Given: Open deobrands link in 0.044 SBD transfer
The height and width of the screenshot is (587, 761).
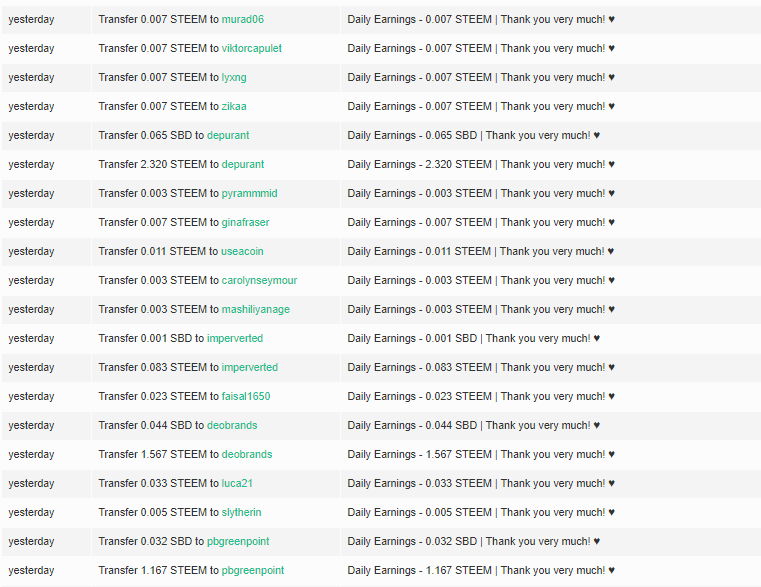Looking at the screenshot, I should pos(232,425).
